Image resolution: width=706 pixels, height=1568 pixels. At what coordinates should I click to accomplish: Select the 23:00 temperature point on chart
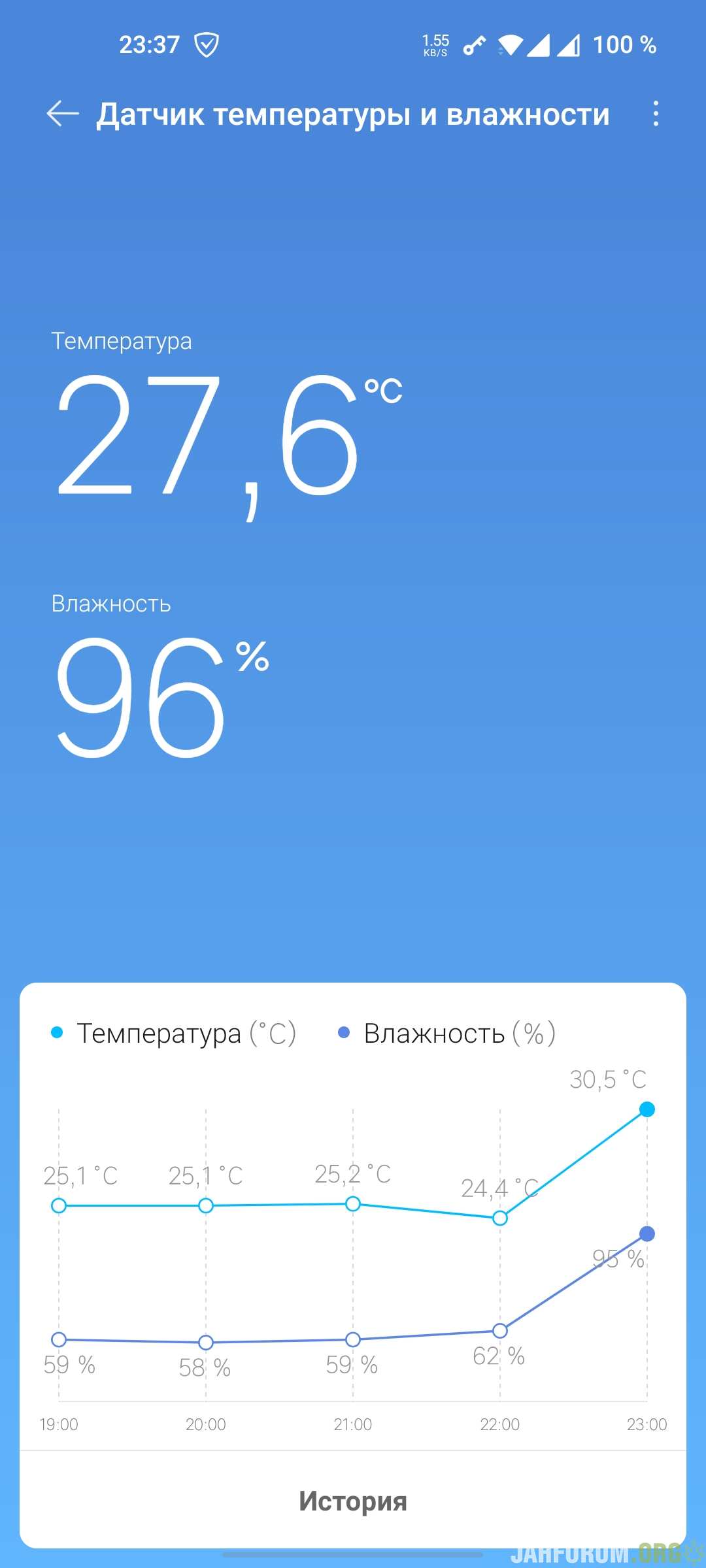click(x=647, y=1109)
